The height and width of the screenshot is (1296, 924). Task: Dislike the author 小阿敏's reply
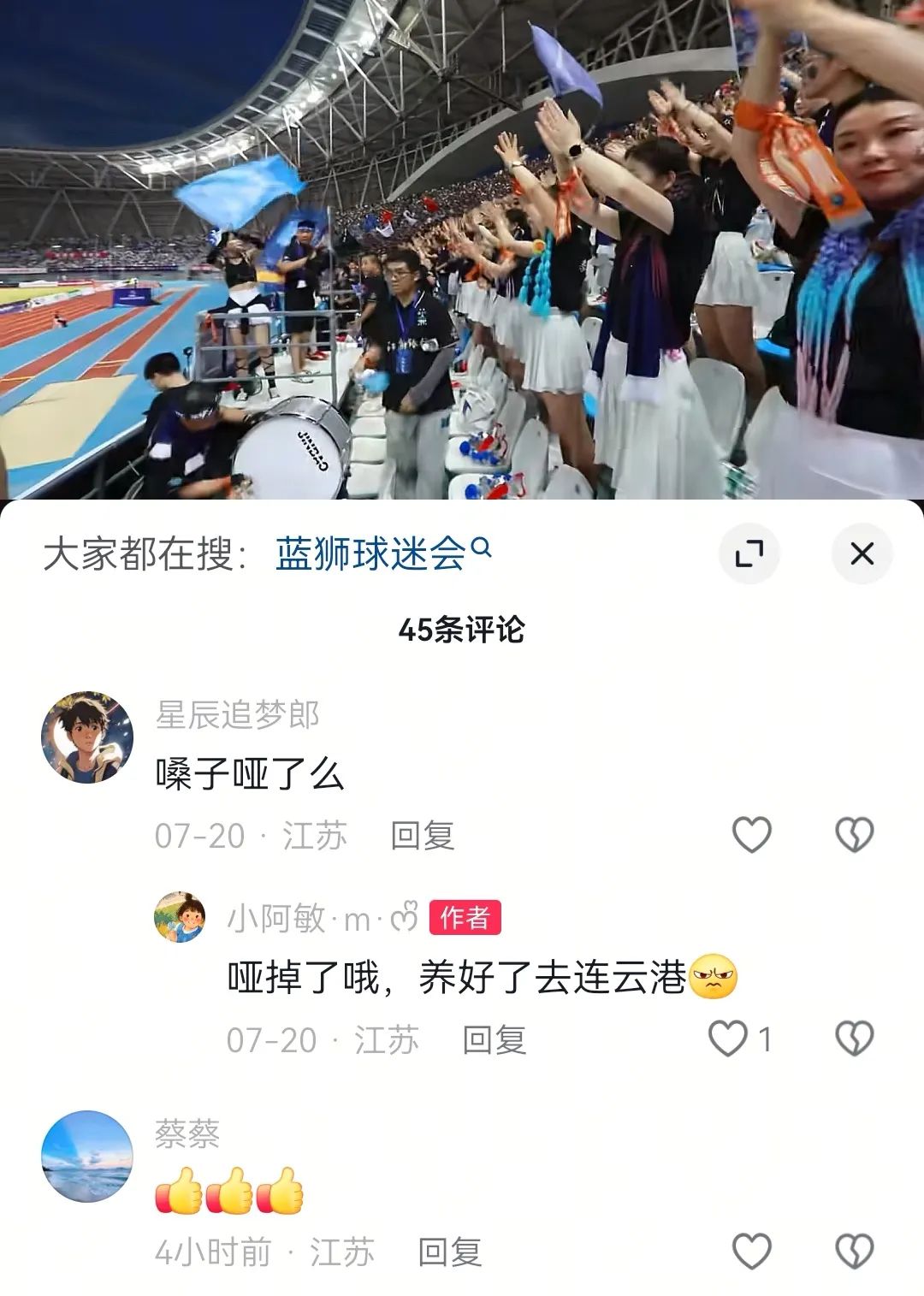coord(854,1039)
